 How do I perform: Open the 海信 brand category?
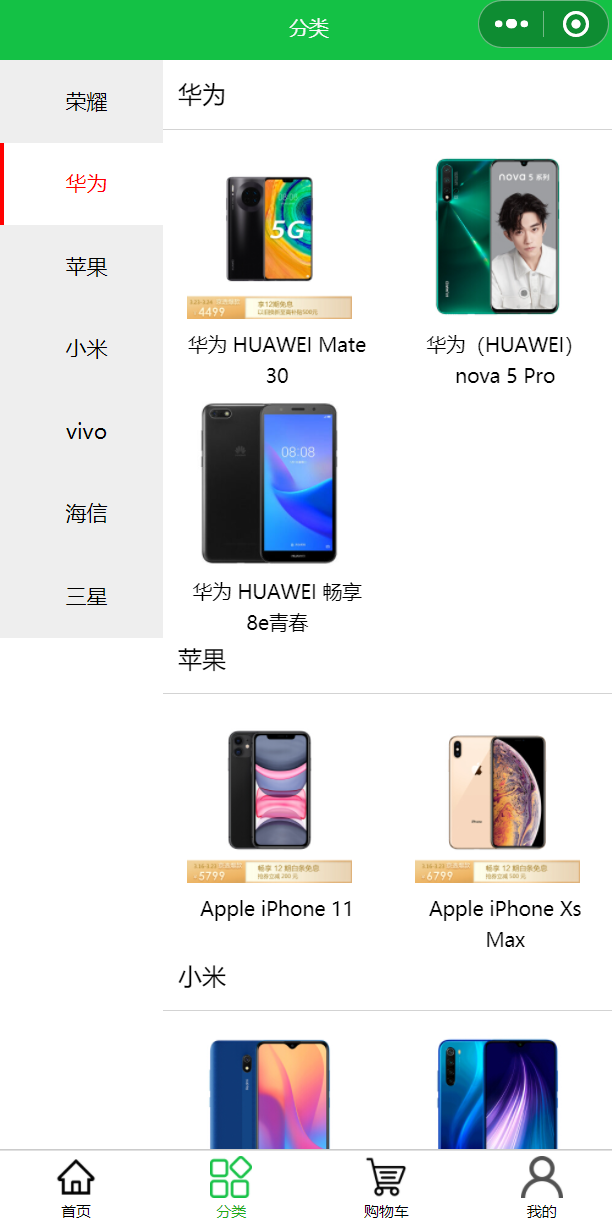click(86, 514)
